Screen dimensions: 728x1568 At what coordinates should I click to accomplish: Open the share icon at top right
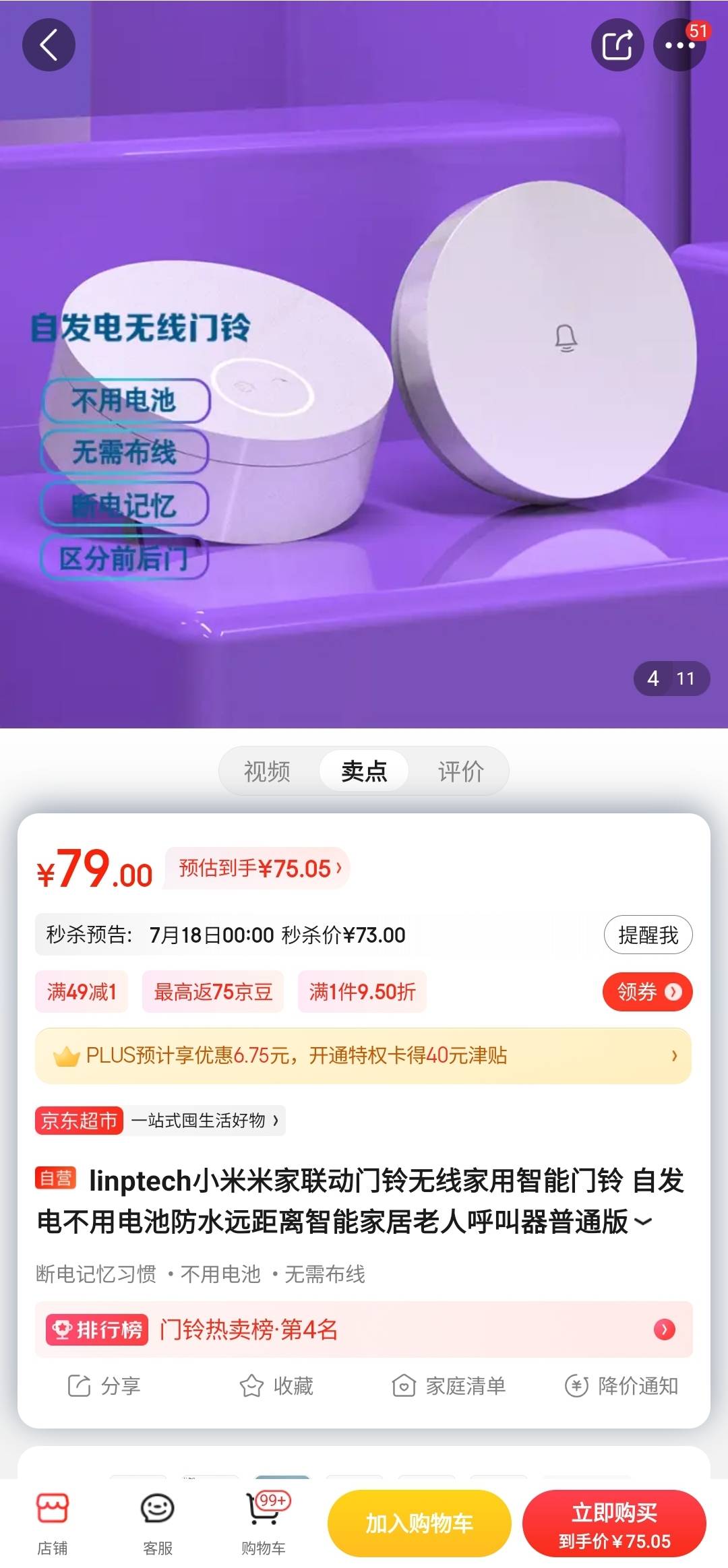click(615, 46)
